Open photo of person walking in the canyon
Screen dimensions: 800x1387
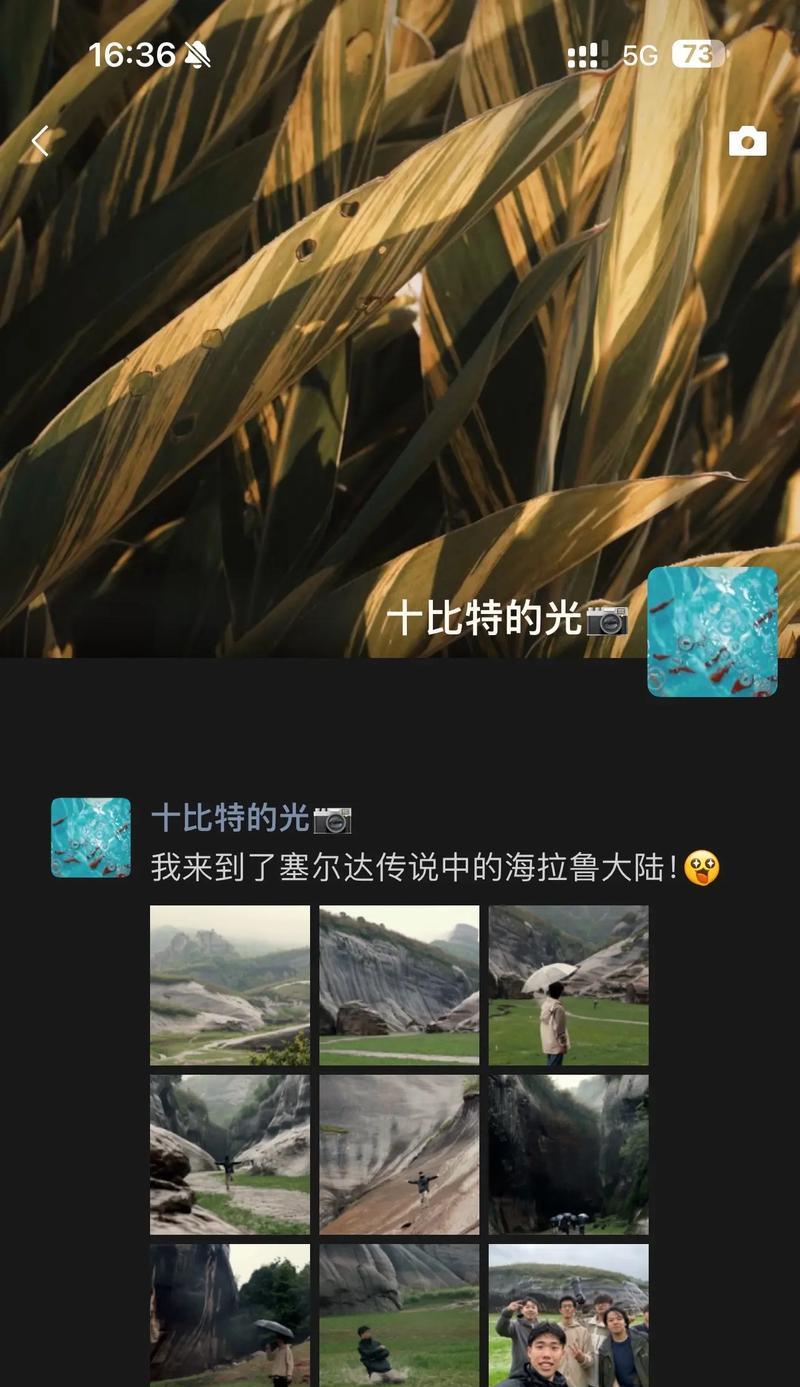[x=230, y=1154]
